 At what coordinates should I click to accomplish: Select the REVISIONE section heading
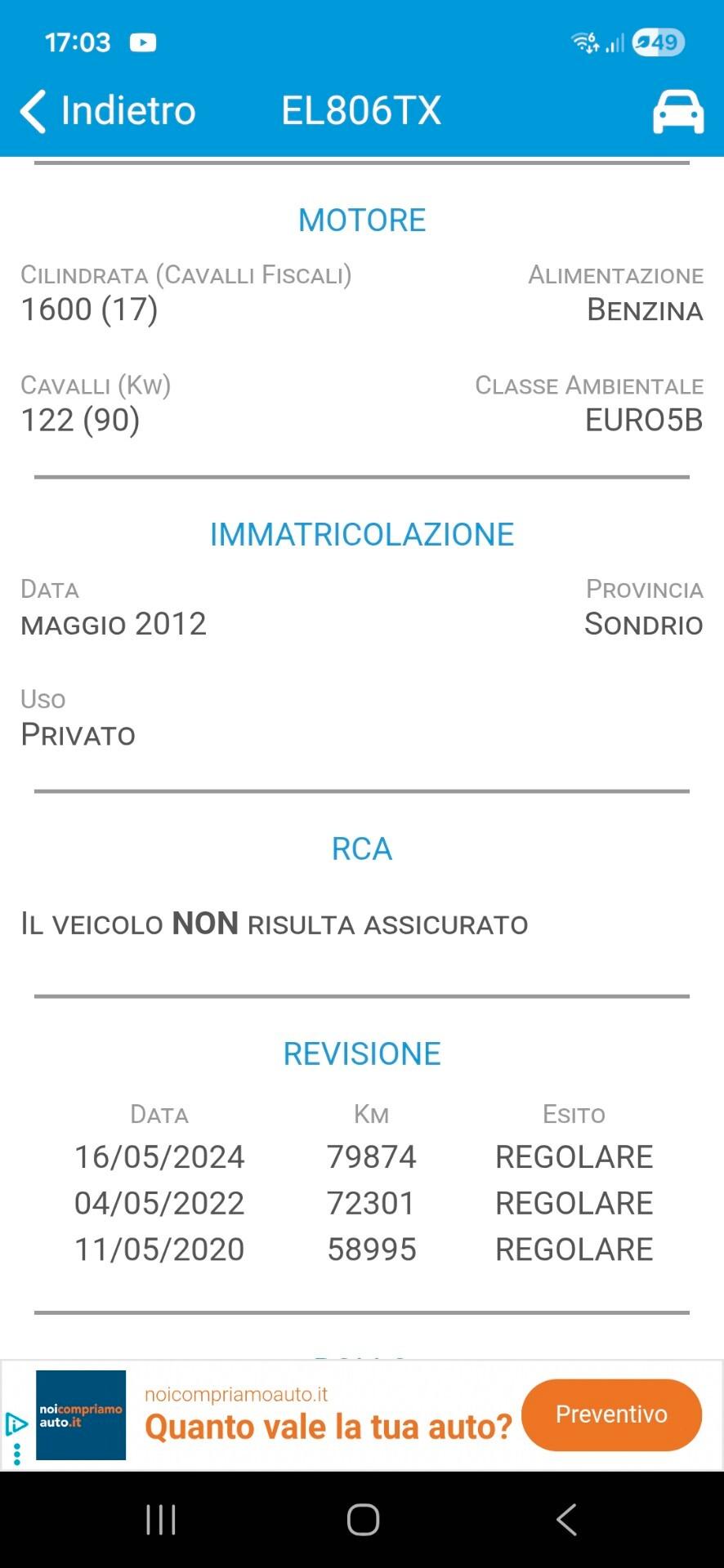pos(361,1053)
